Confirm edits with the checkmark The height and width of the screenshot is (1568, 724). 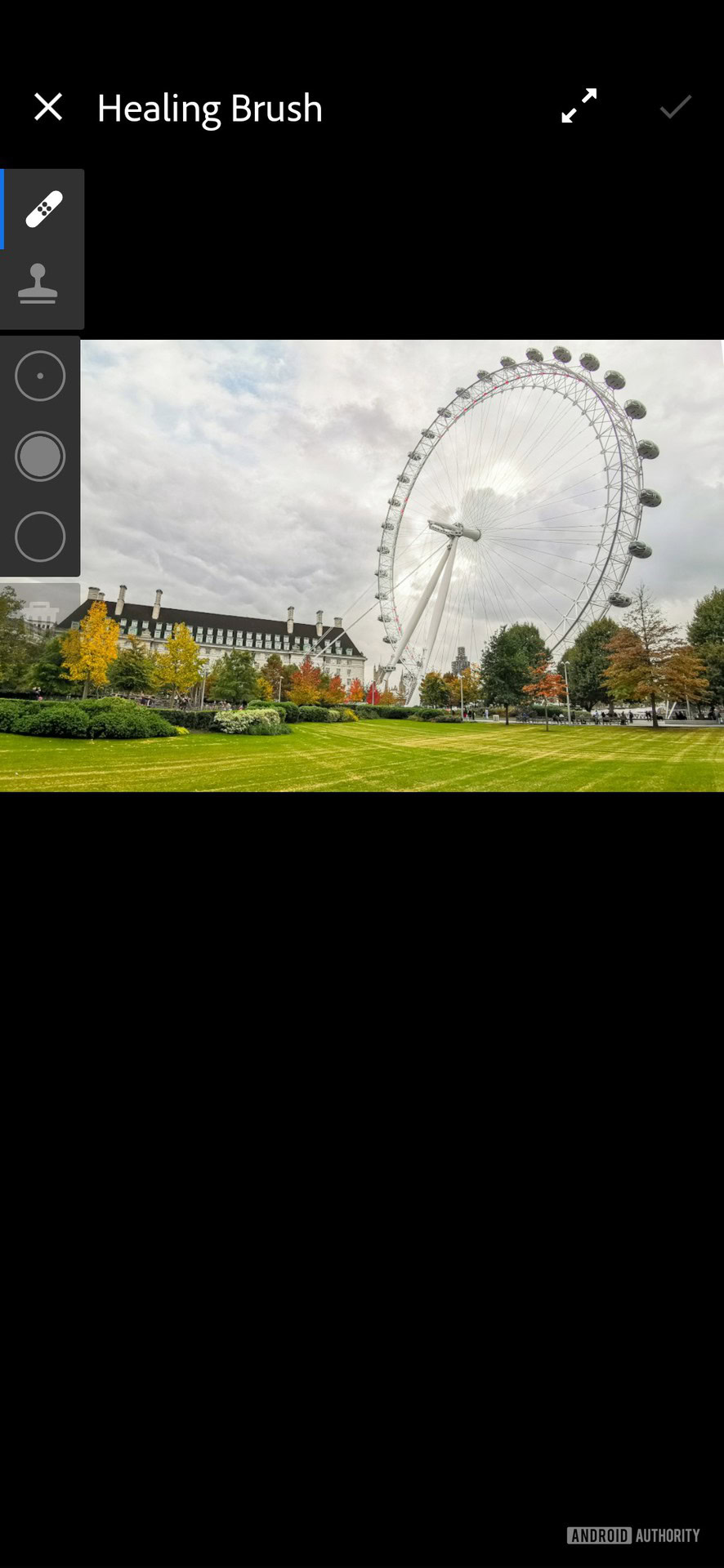pos(676,107)
